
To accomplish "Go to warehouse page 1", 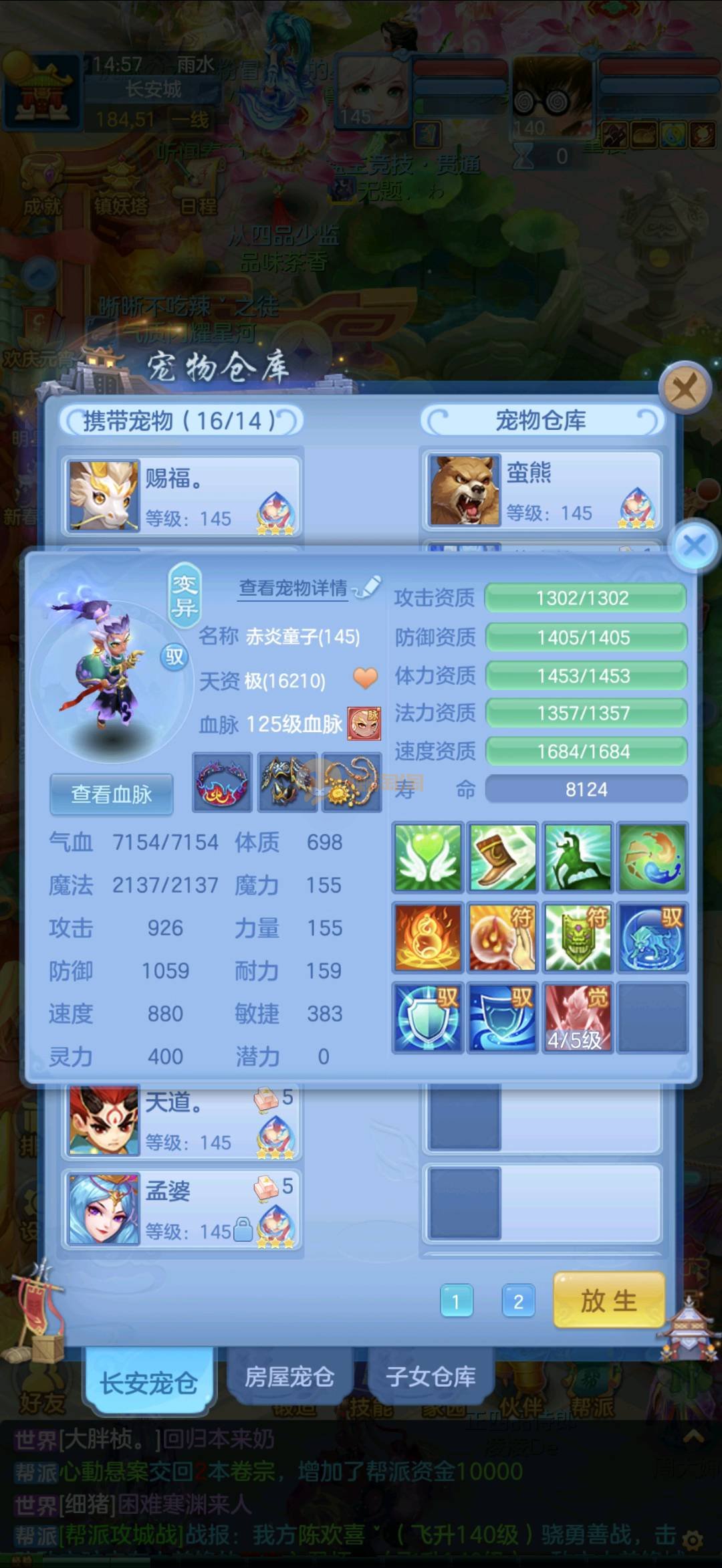I will pos(457,1301).
